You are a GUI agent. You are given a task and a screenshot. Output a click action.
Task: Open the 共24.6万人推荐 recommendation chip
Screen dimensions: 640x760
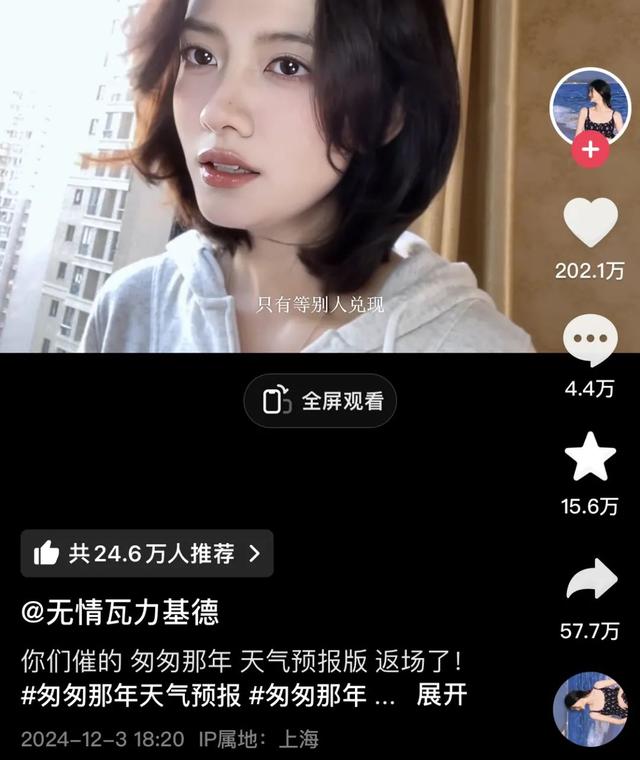coord(147,553)
